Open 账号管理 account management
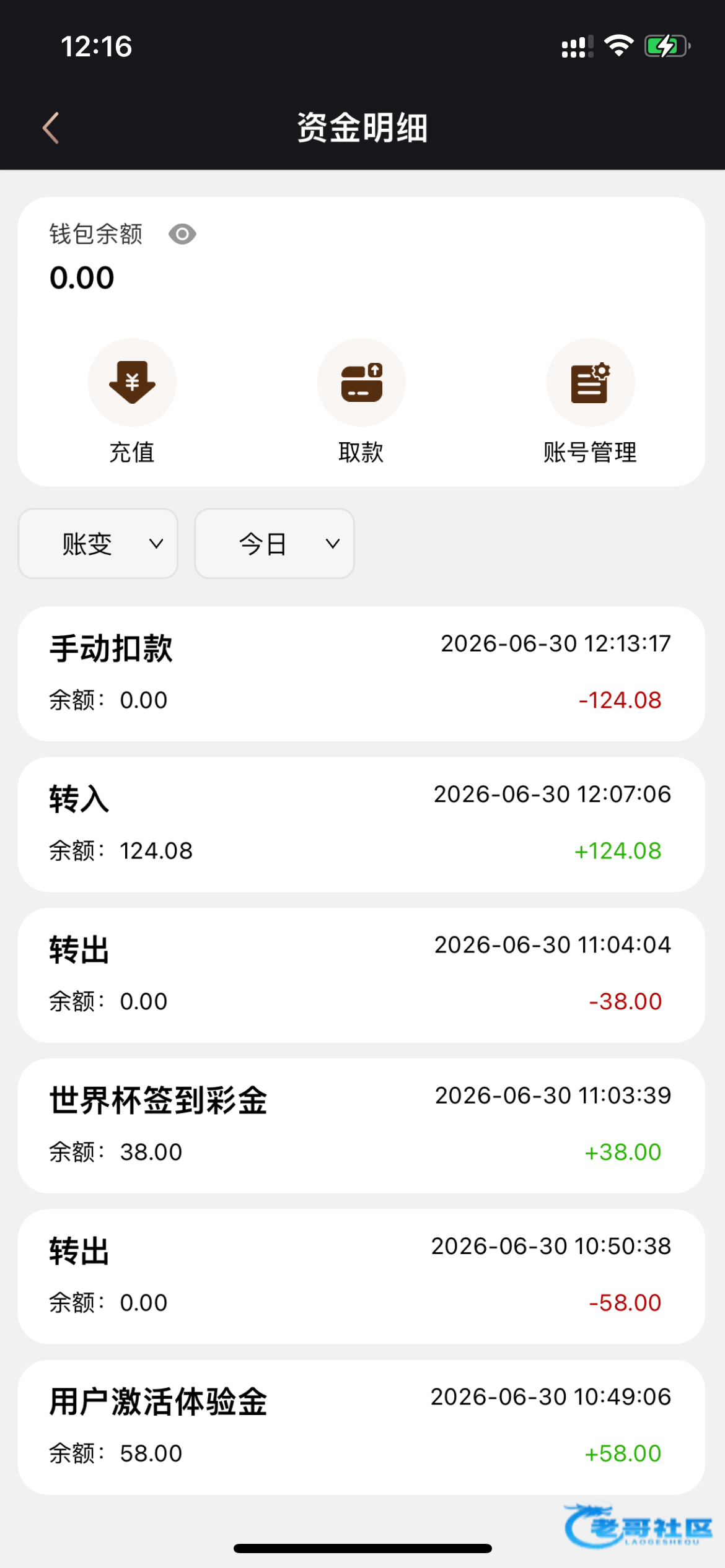 pyautogui.click(x=591, y=401)
